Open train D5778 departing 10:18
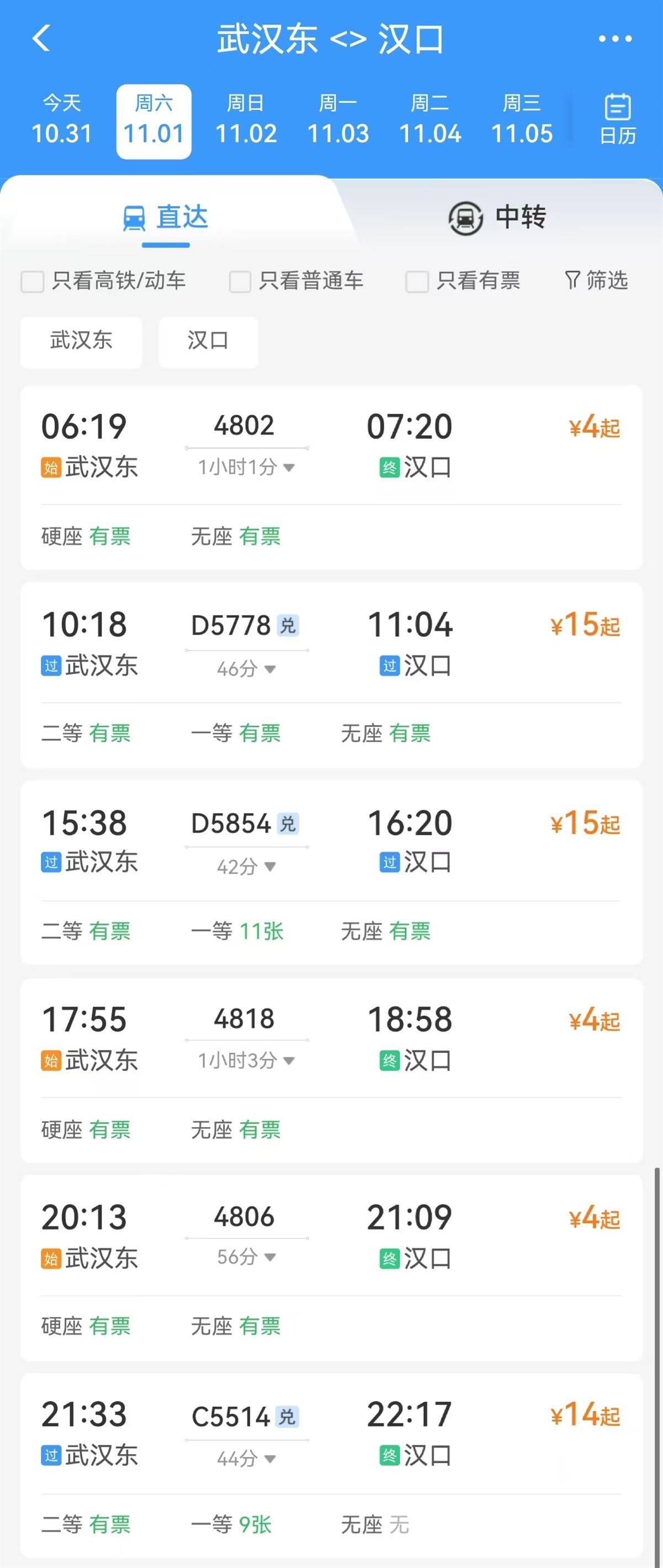The width and height of the screenshot is (663, 1568). pos(331,644)
